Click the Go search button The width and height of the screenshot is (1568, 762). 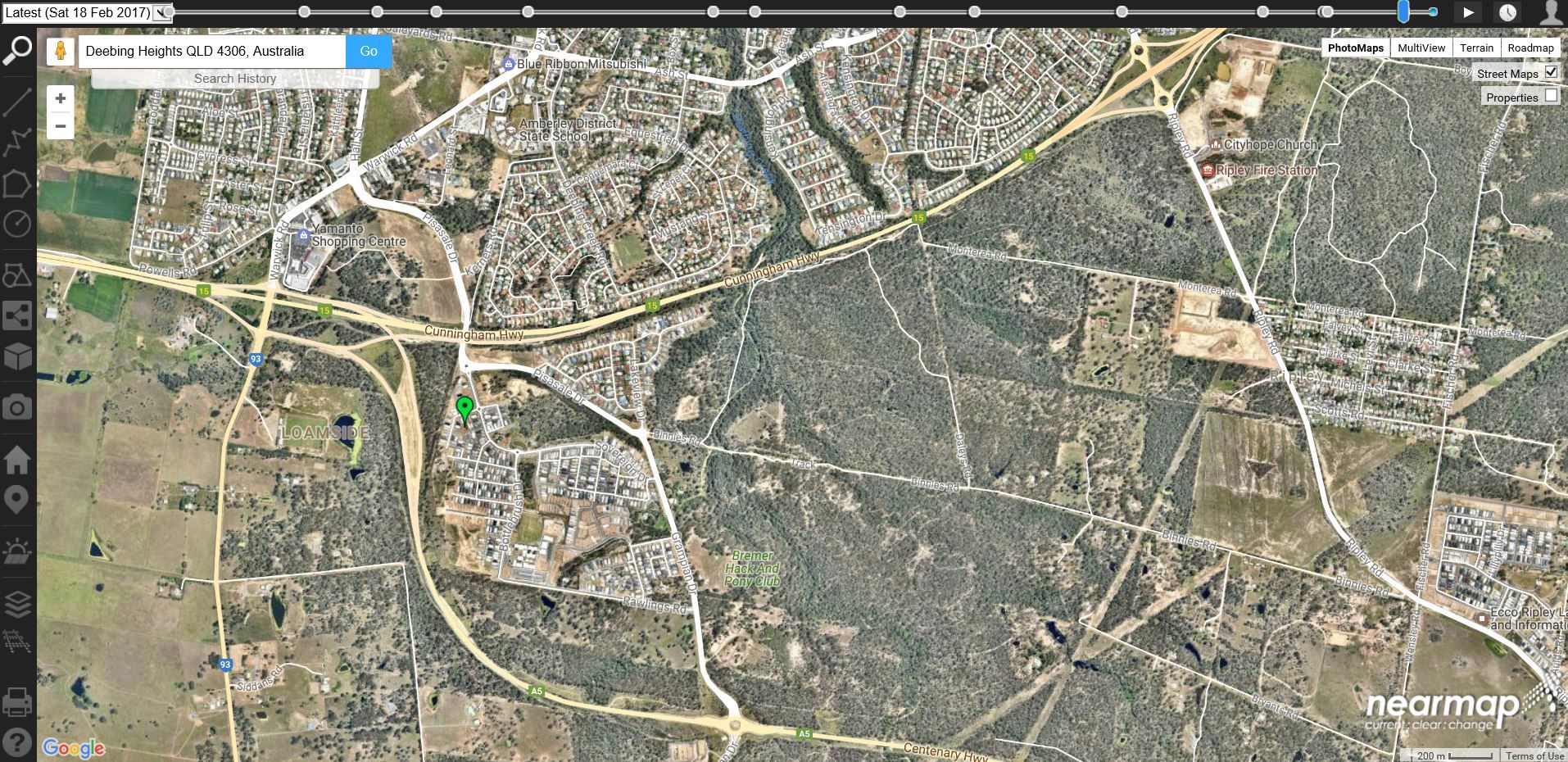pyautogui.click(x=369, y=51)
